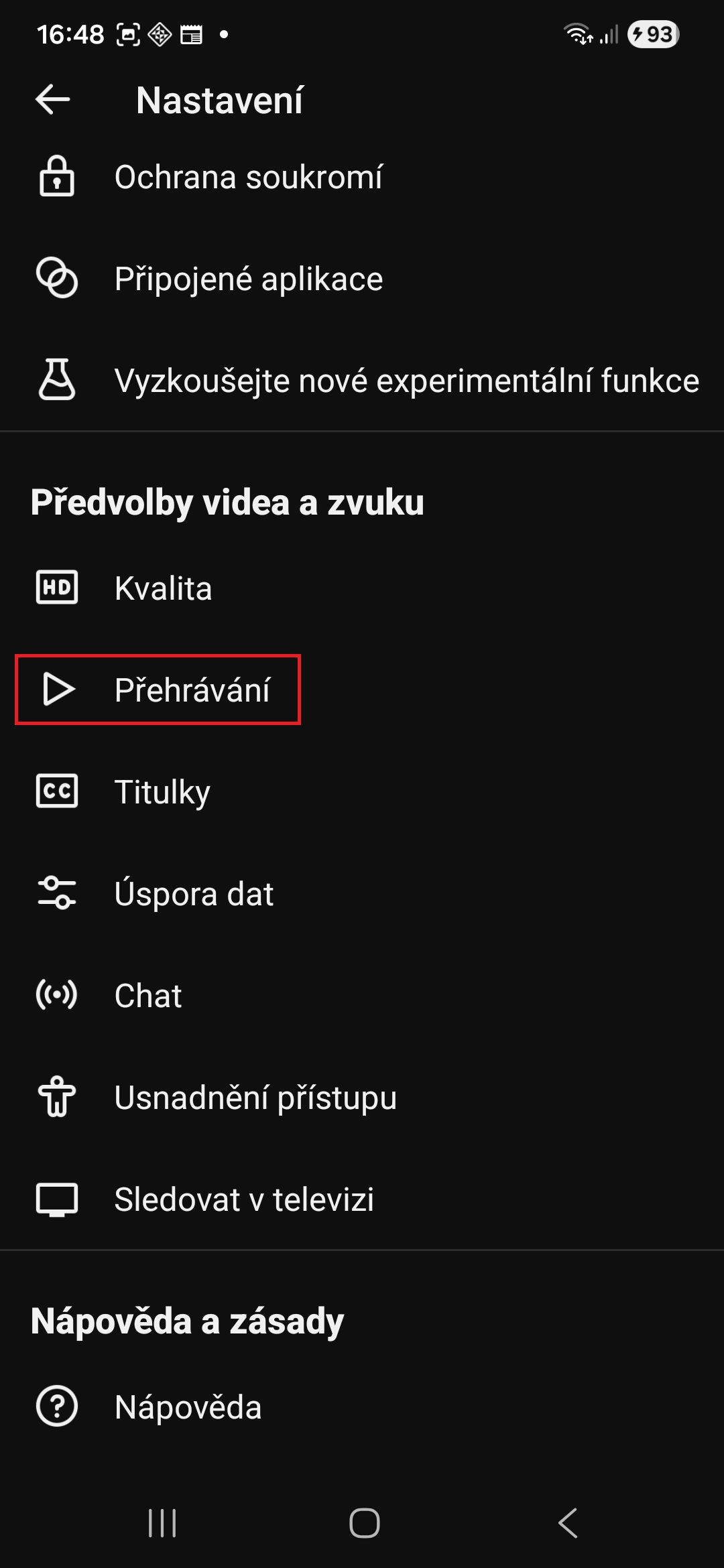Tap the system home button

click(x=365, y=1523)
